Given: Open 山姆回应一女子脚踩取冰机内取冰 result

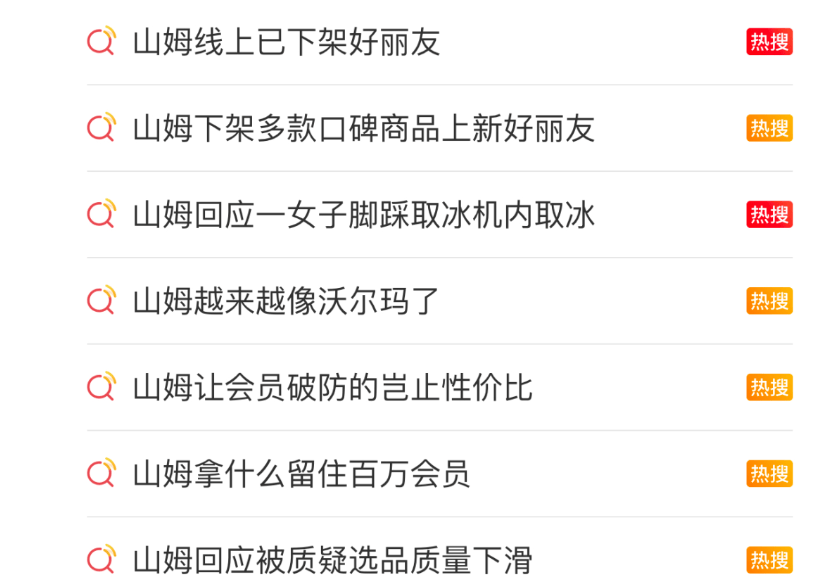Looking at the screenshot, I should [x=363, y=215].
